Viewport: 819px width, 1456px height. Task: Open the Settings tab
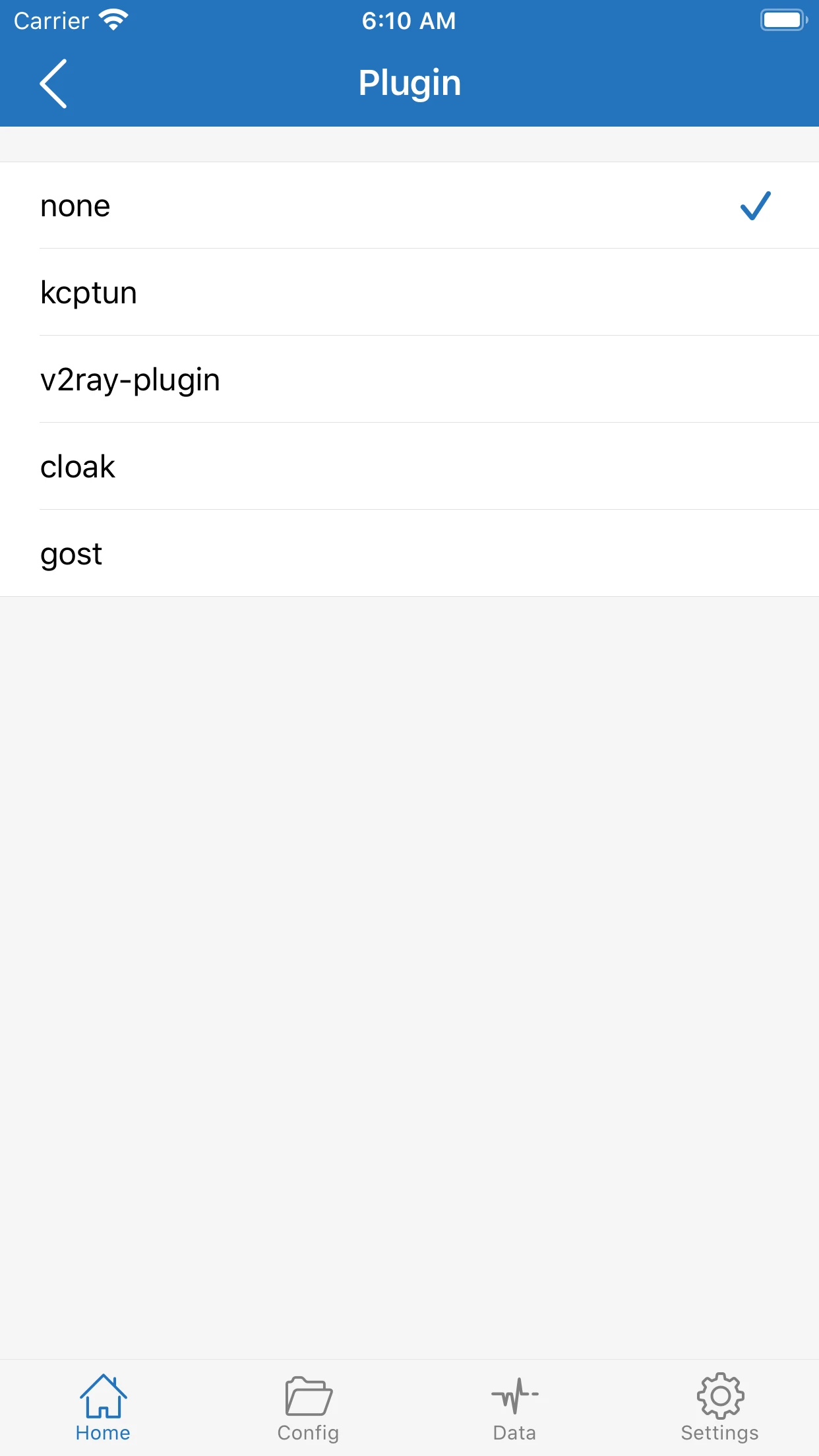click(x=719, y=1408)
